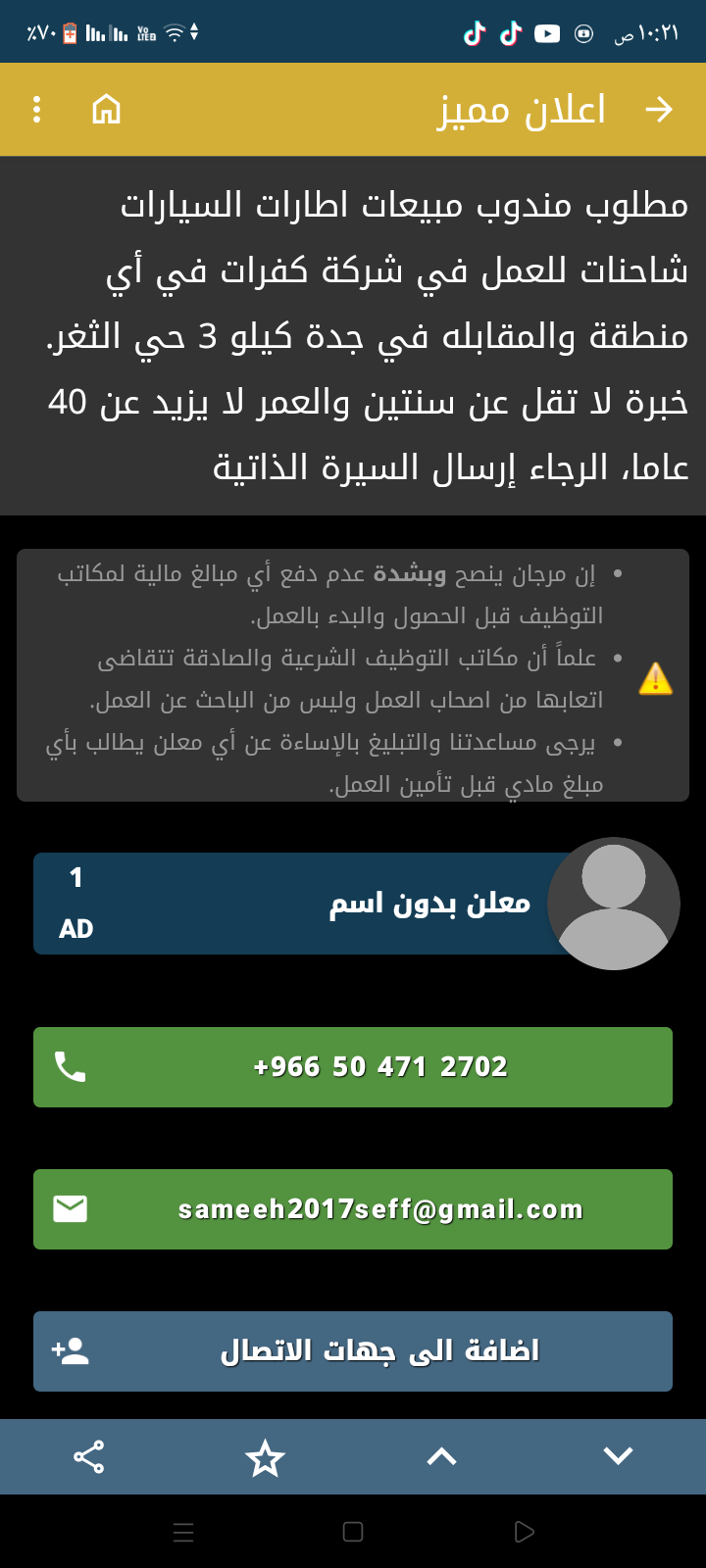
Task: Go to previous ad with up chevron
Action: 442,1457
